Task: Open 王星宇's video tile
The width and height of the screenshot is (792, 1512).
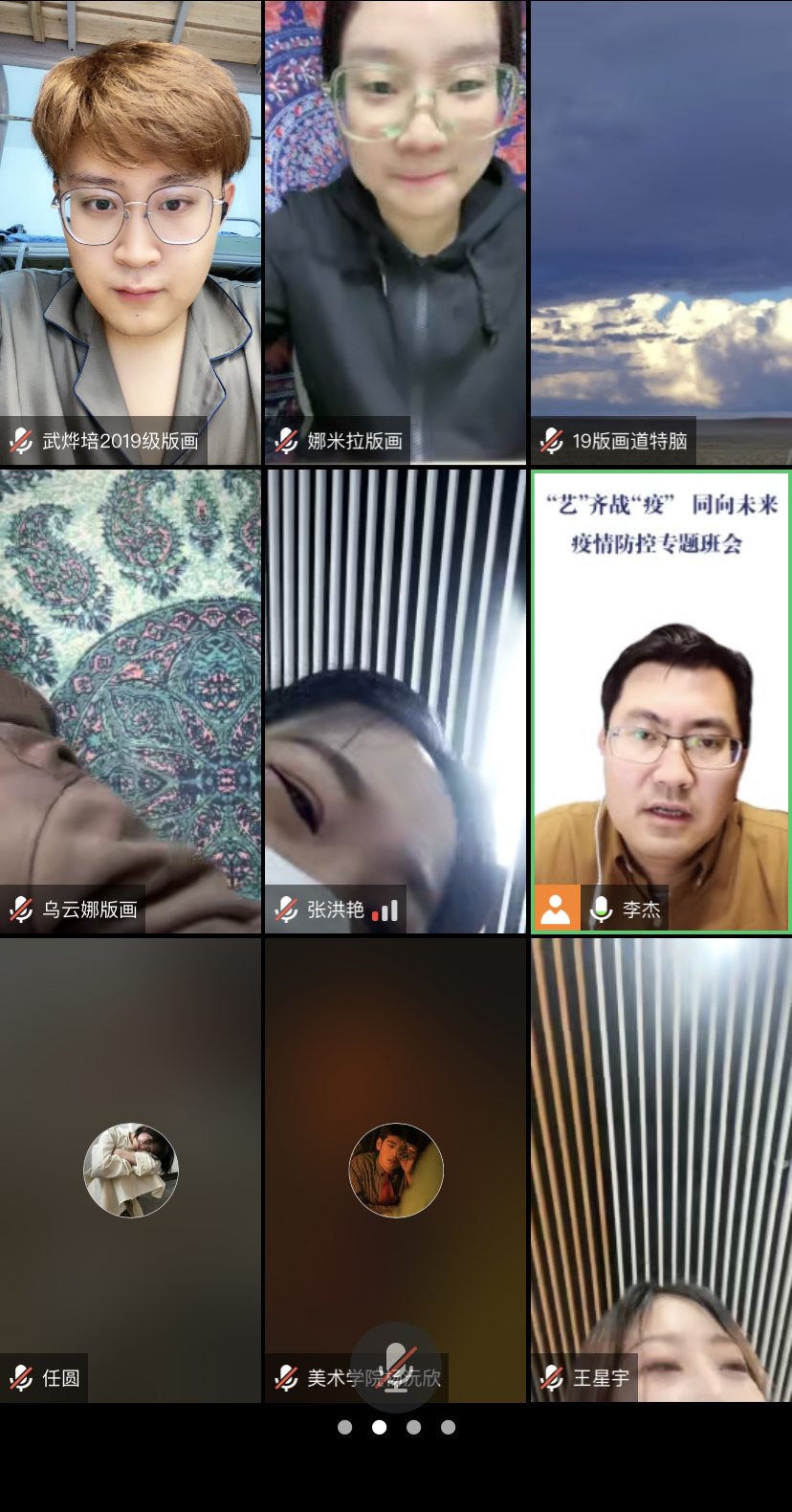Action: 661,1170
